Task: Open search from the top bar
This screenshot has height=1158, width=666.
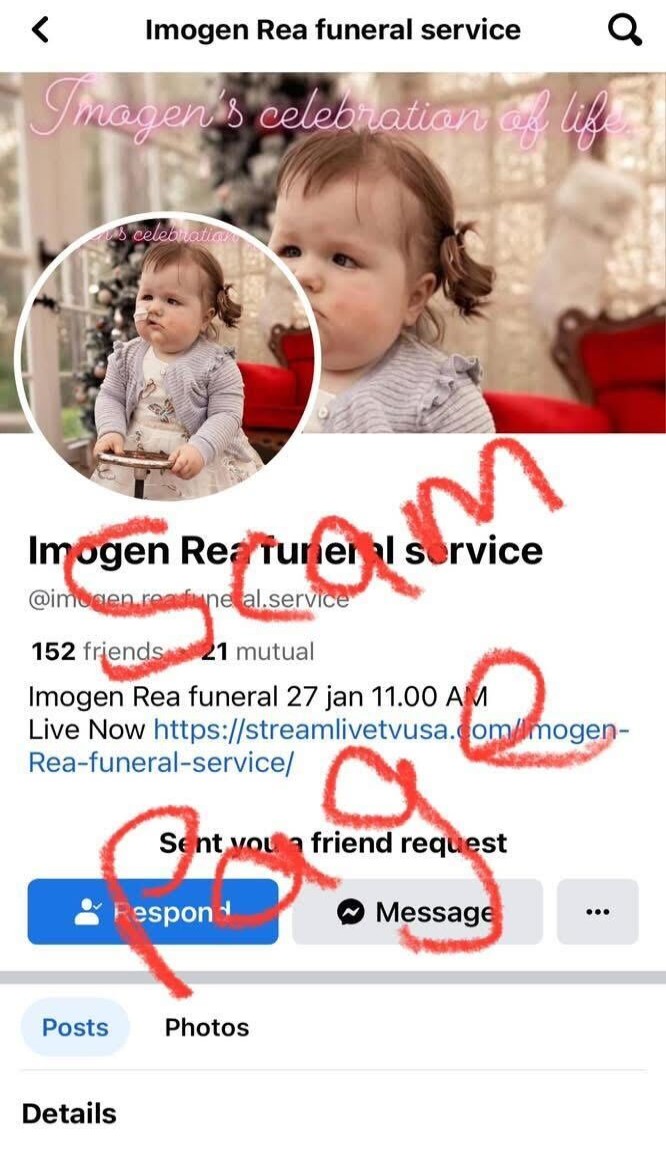Action: (x=624, y=30)
